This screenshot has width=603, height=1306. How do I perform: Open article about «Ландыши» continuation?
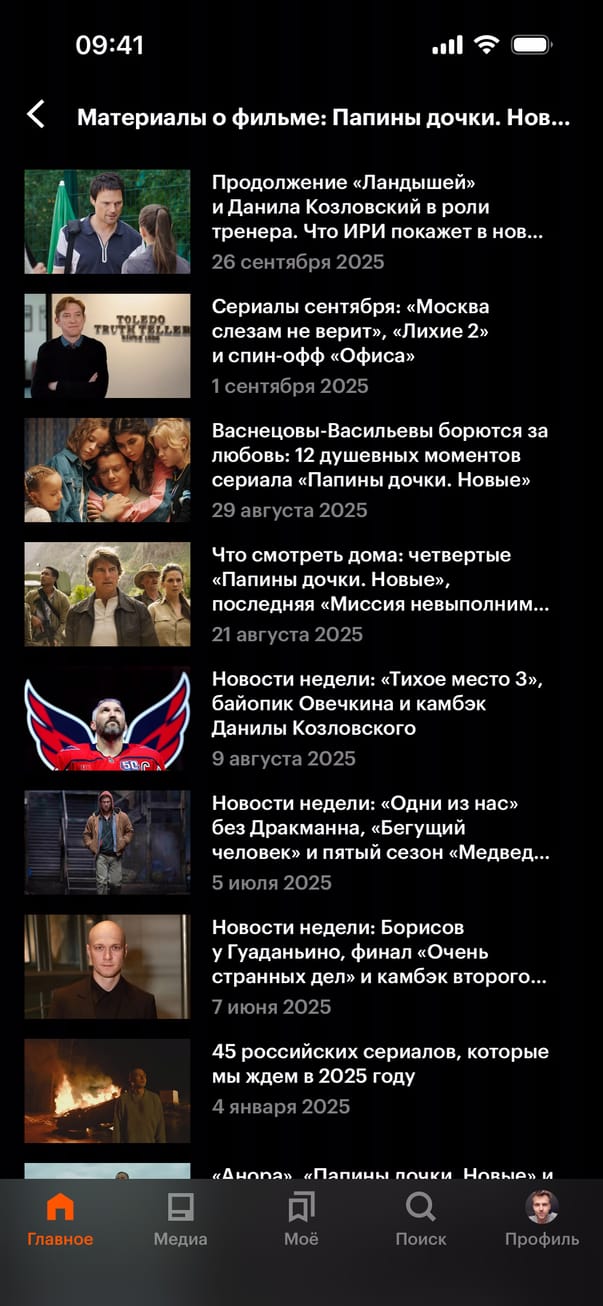click(379, 208)
